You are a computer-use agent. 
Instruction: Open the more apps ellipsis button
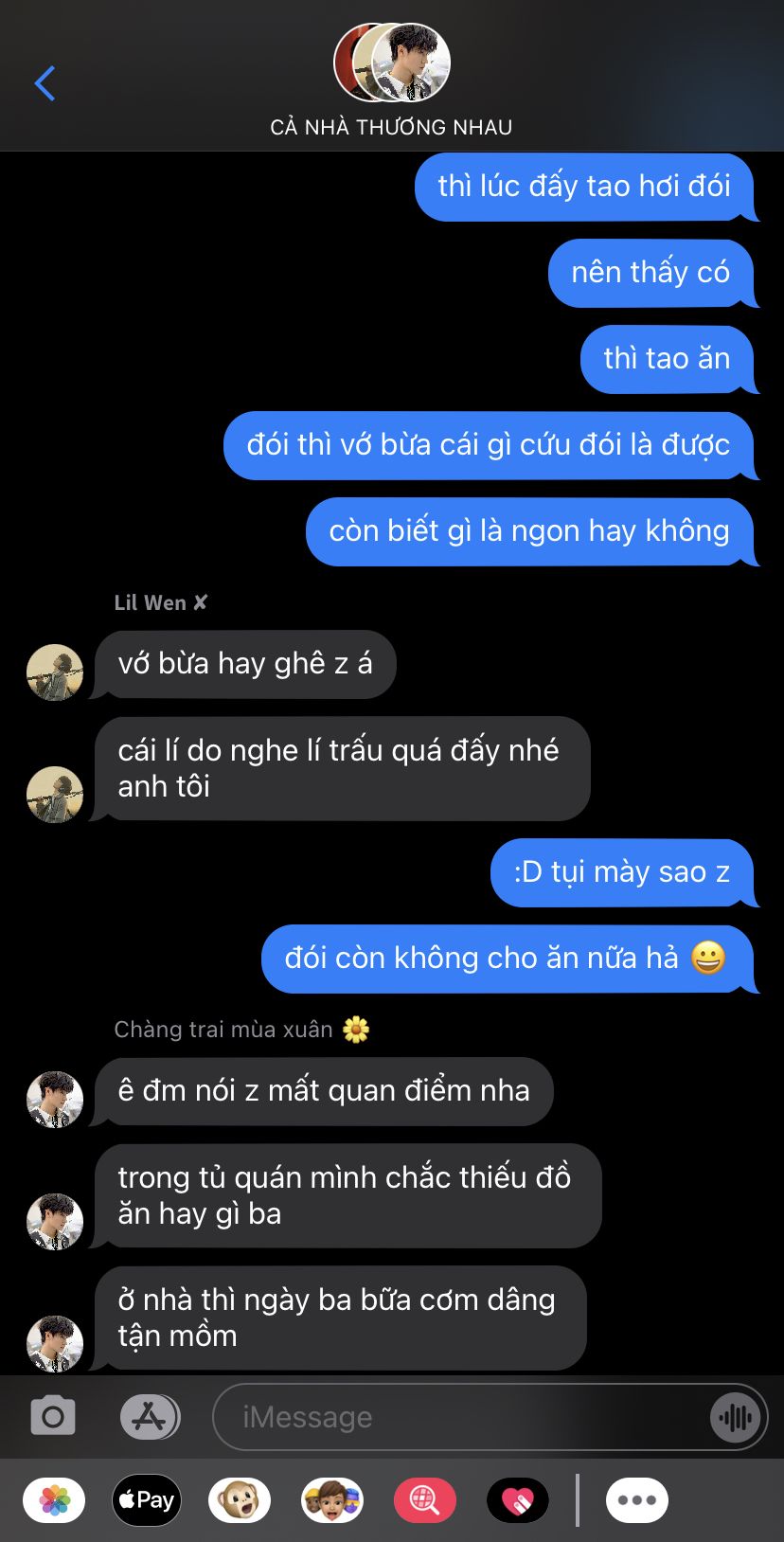(x=637, y=1500)
